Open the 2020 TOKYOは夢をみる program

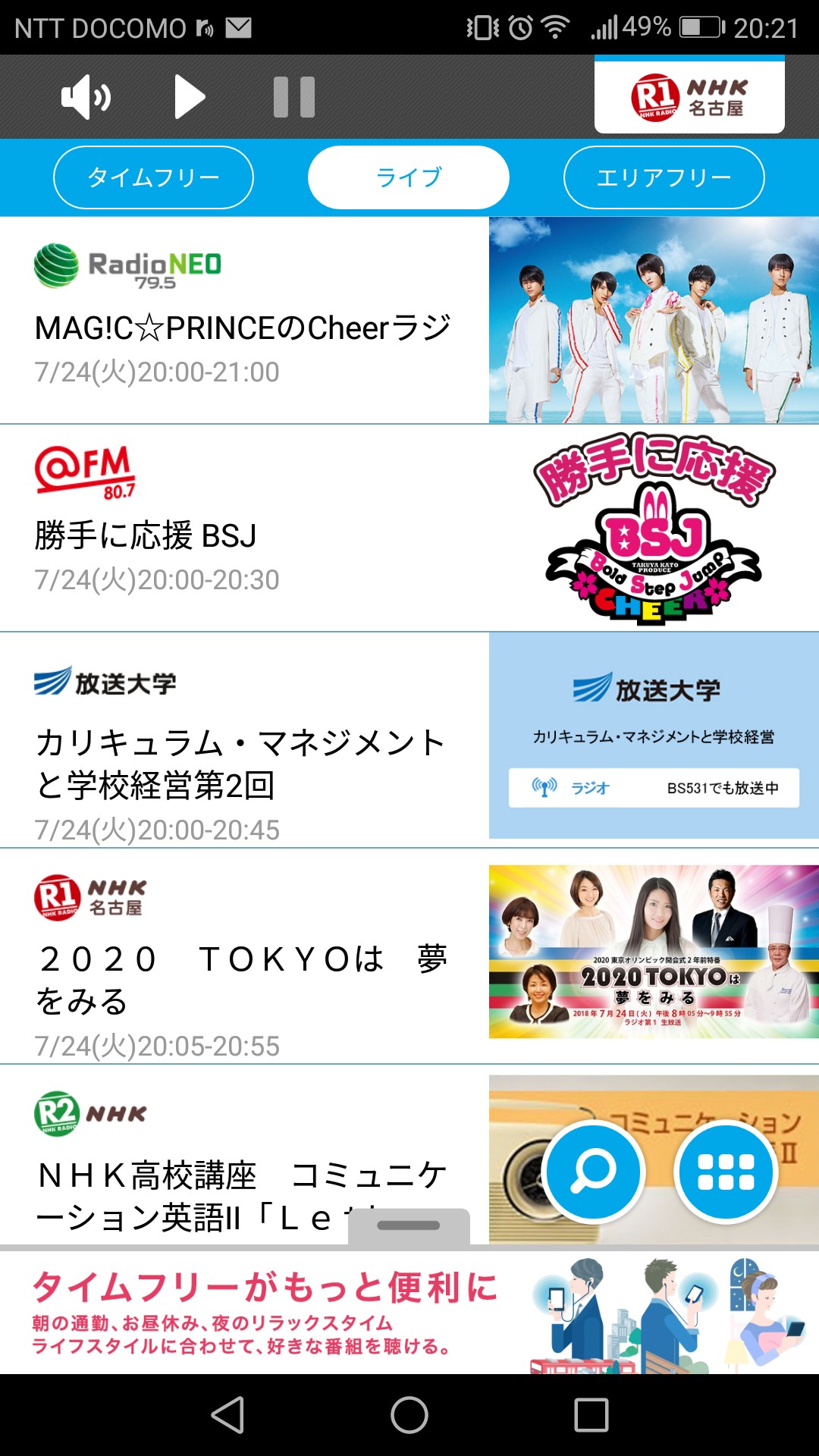click(244, 978)
